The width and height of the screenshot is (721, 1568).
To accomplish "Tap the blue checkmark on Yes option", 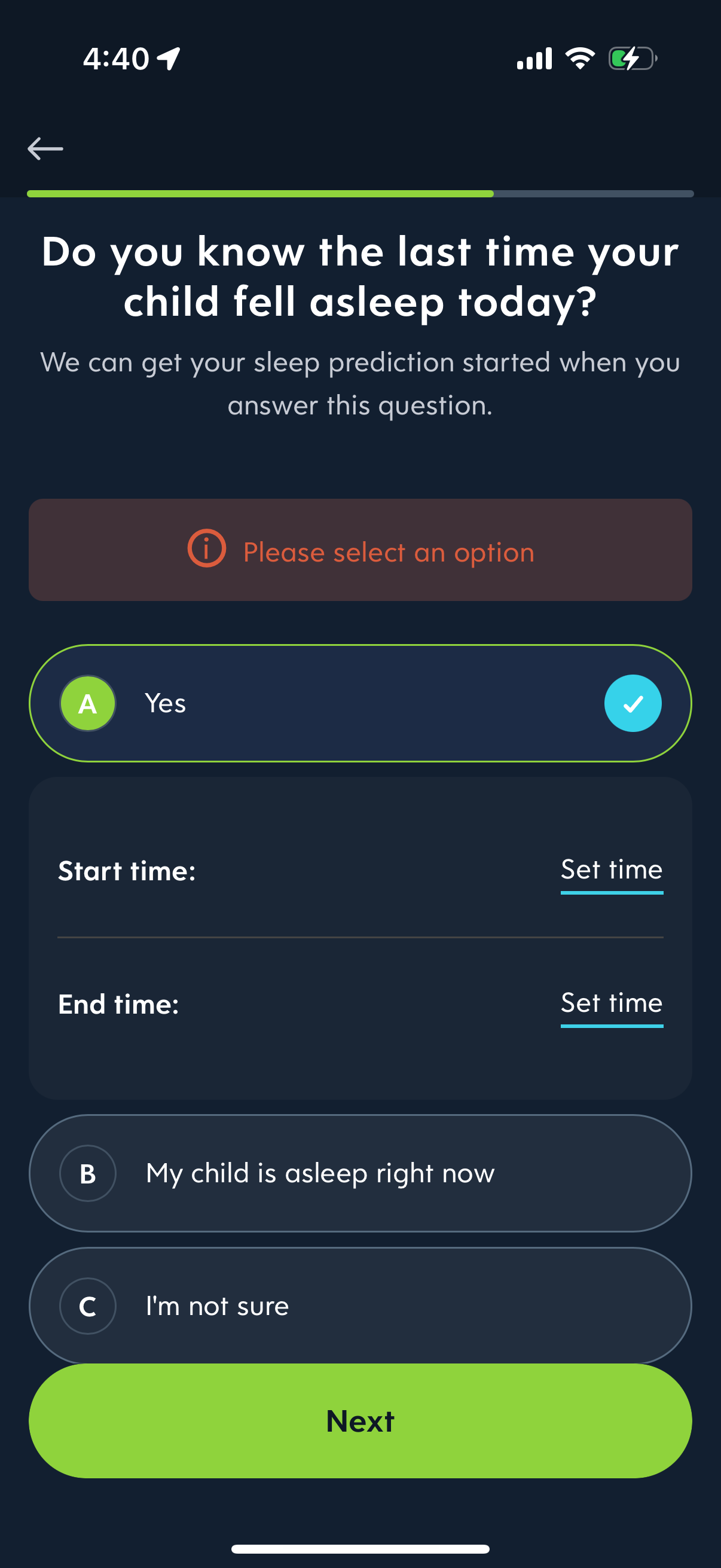I will click(x=632, y=703).
